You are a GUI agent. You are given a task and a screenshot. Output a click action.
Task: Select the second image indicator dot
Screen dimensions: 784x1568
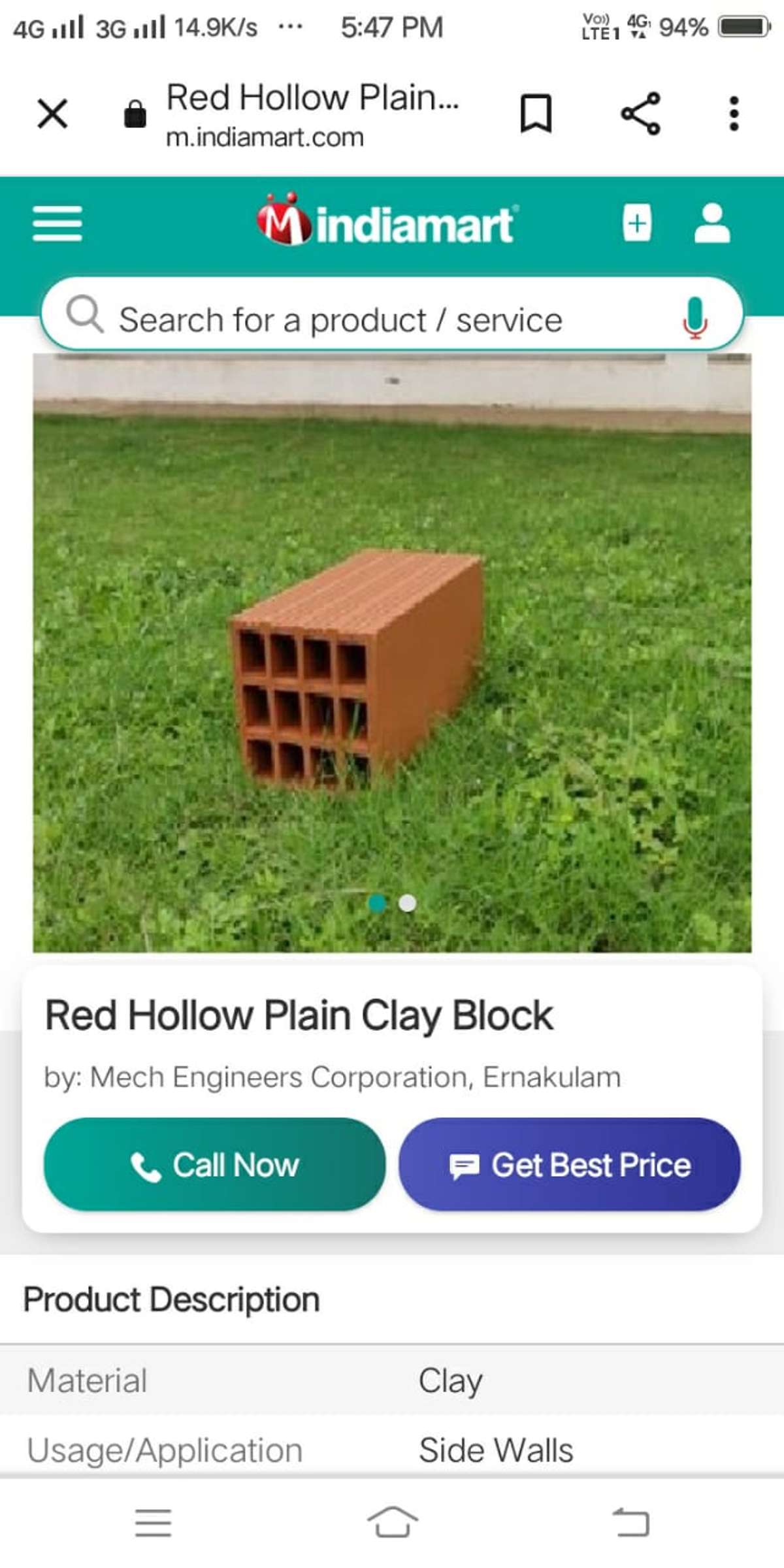pyautogui.click(x=407, y=903)
